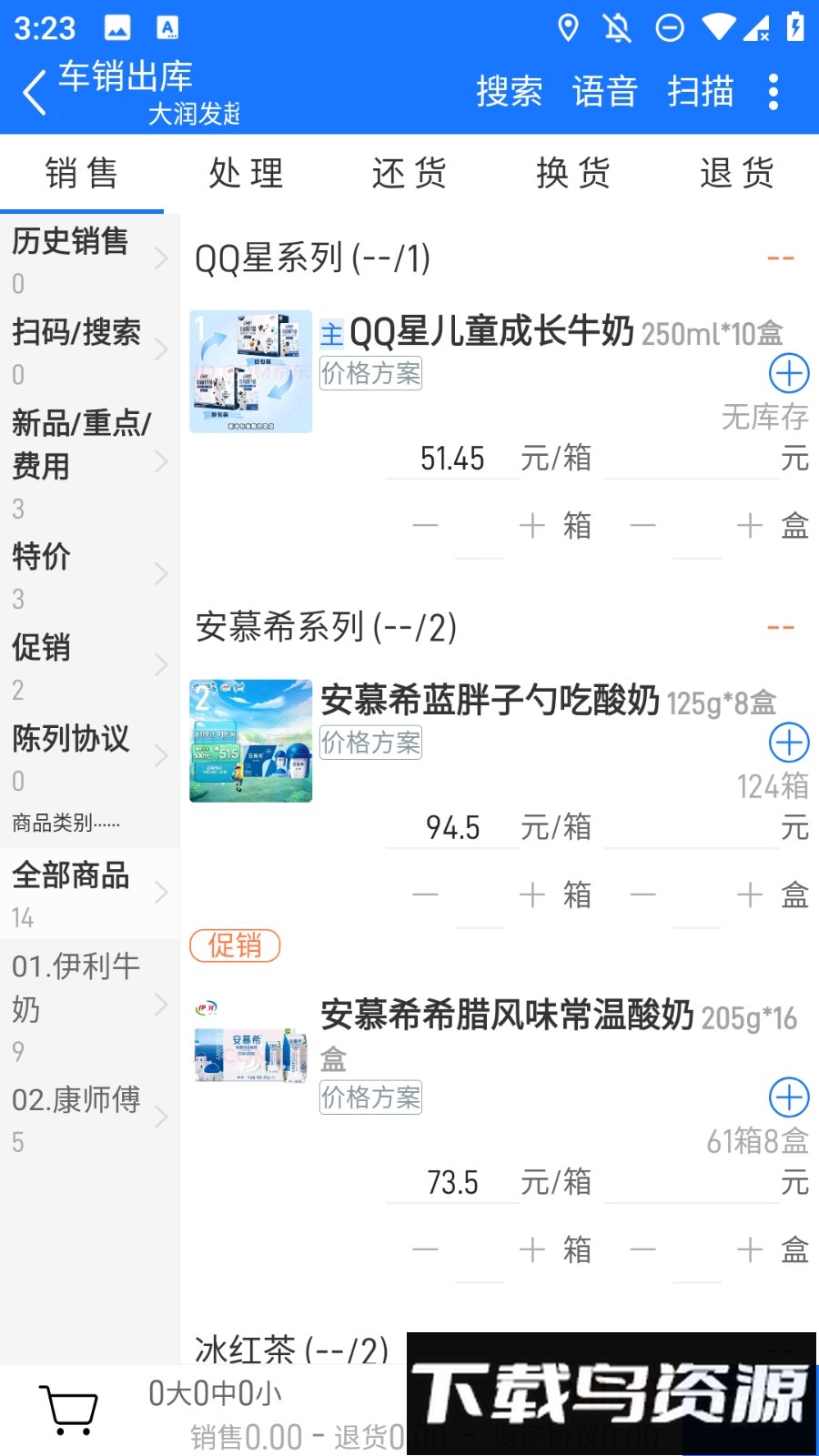The height and width of the screenshot is (1456, 819).
Task: Increase 箱 quantity for 安慕希蓝胖子勺吃酸奶
Action: tap(532, 894)
